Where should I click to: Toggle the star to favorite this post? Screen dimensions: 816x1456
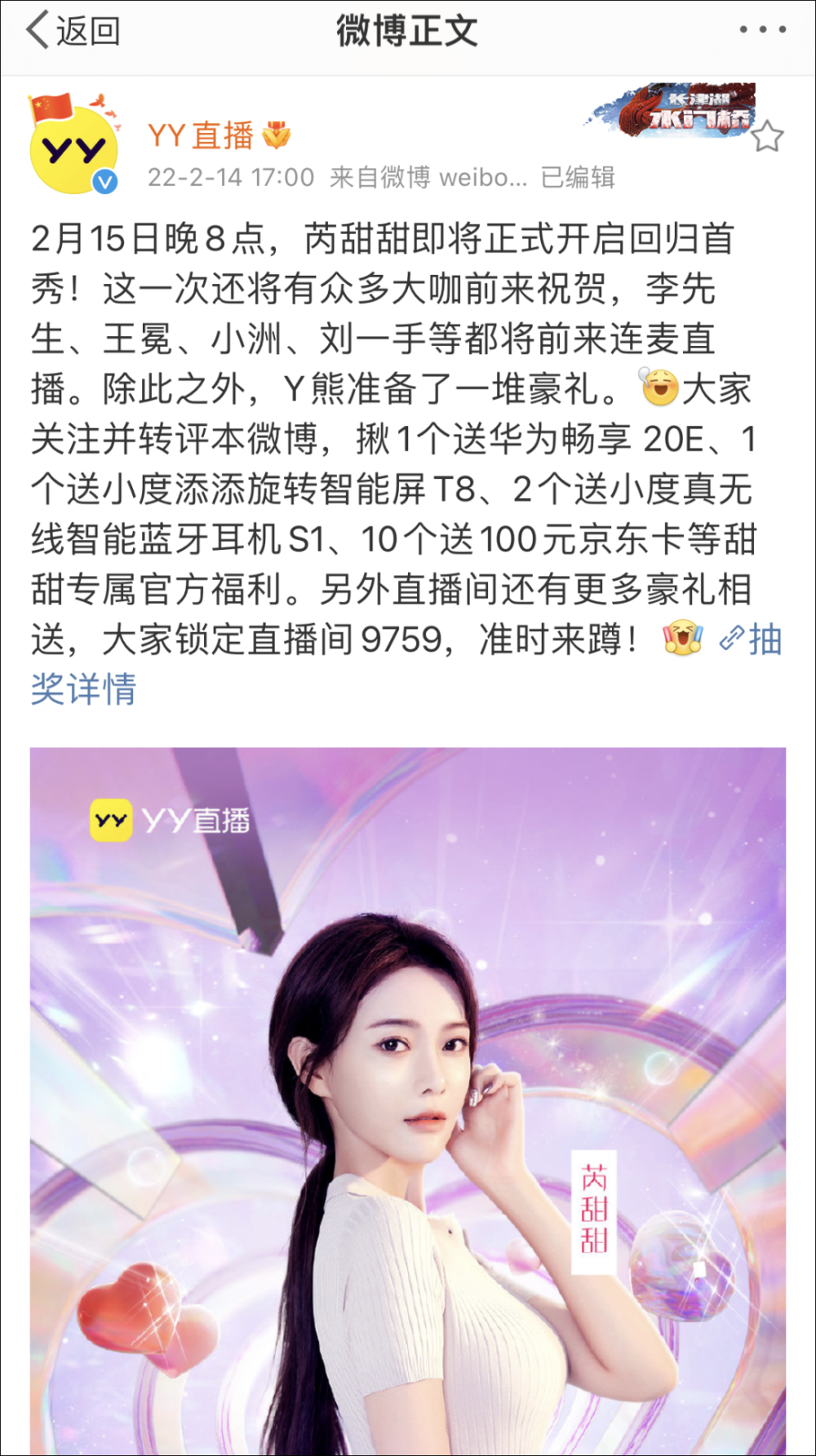[x=767, y=137]
